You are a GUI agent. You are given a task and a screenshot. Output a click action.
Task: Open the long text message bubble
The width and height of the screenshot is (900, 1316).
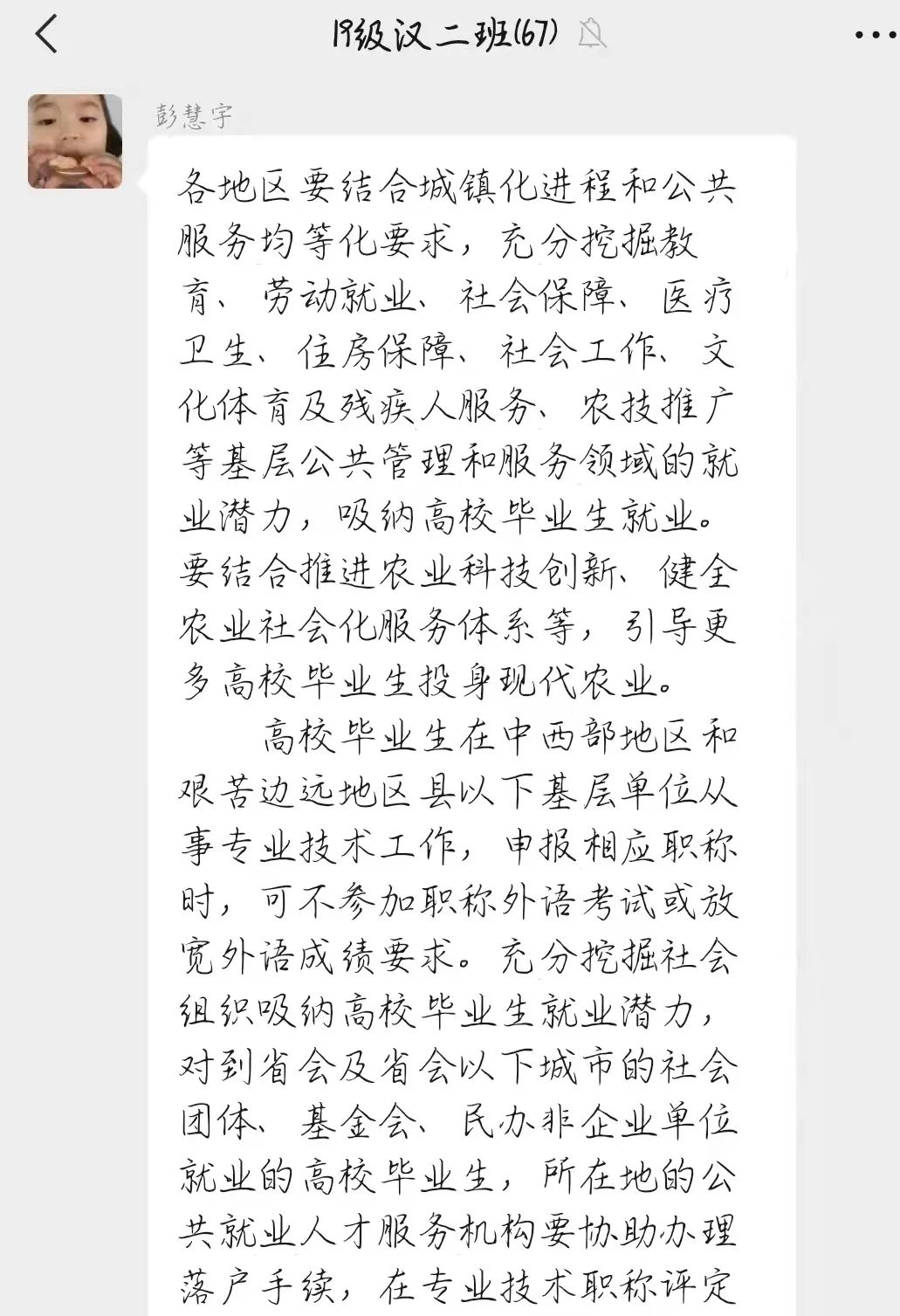tap(471, 699)
